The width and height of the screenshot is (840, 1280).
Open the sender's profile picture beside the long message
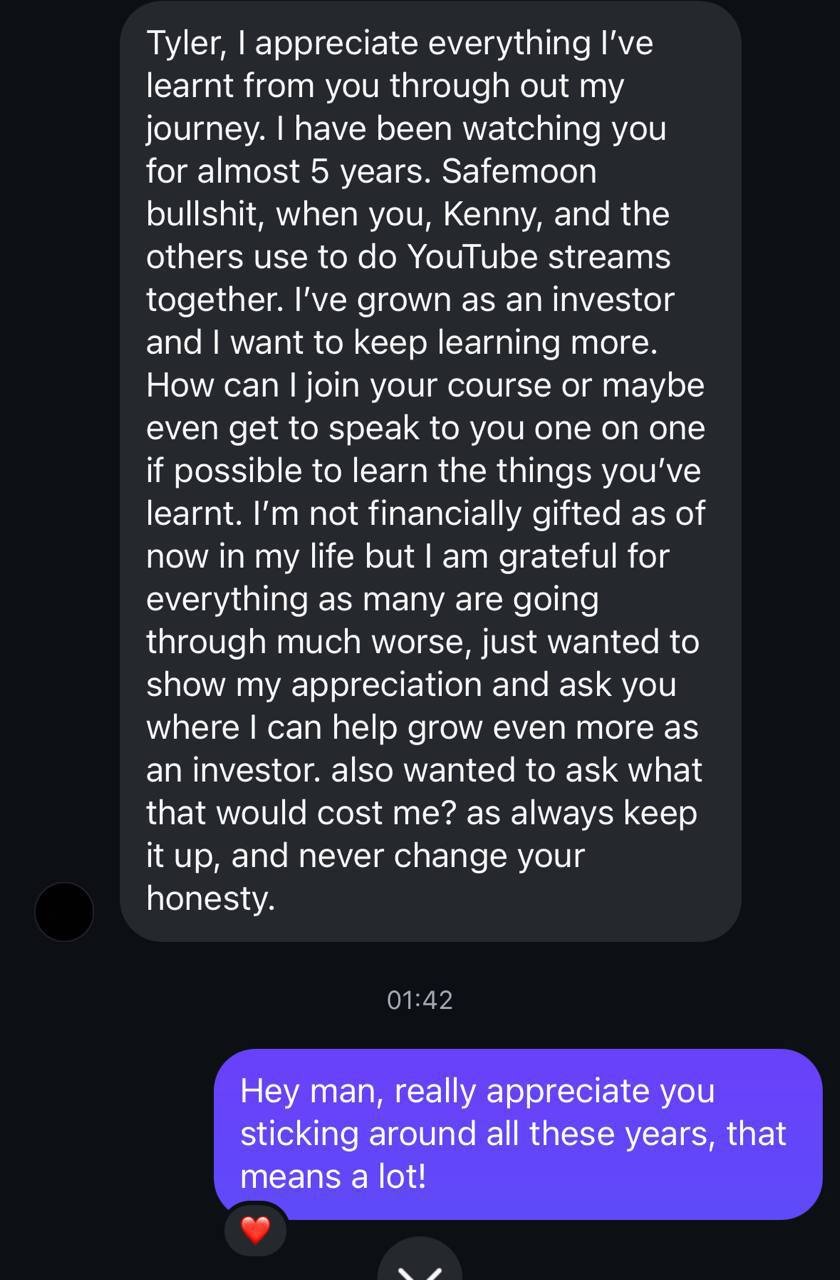64,912
